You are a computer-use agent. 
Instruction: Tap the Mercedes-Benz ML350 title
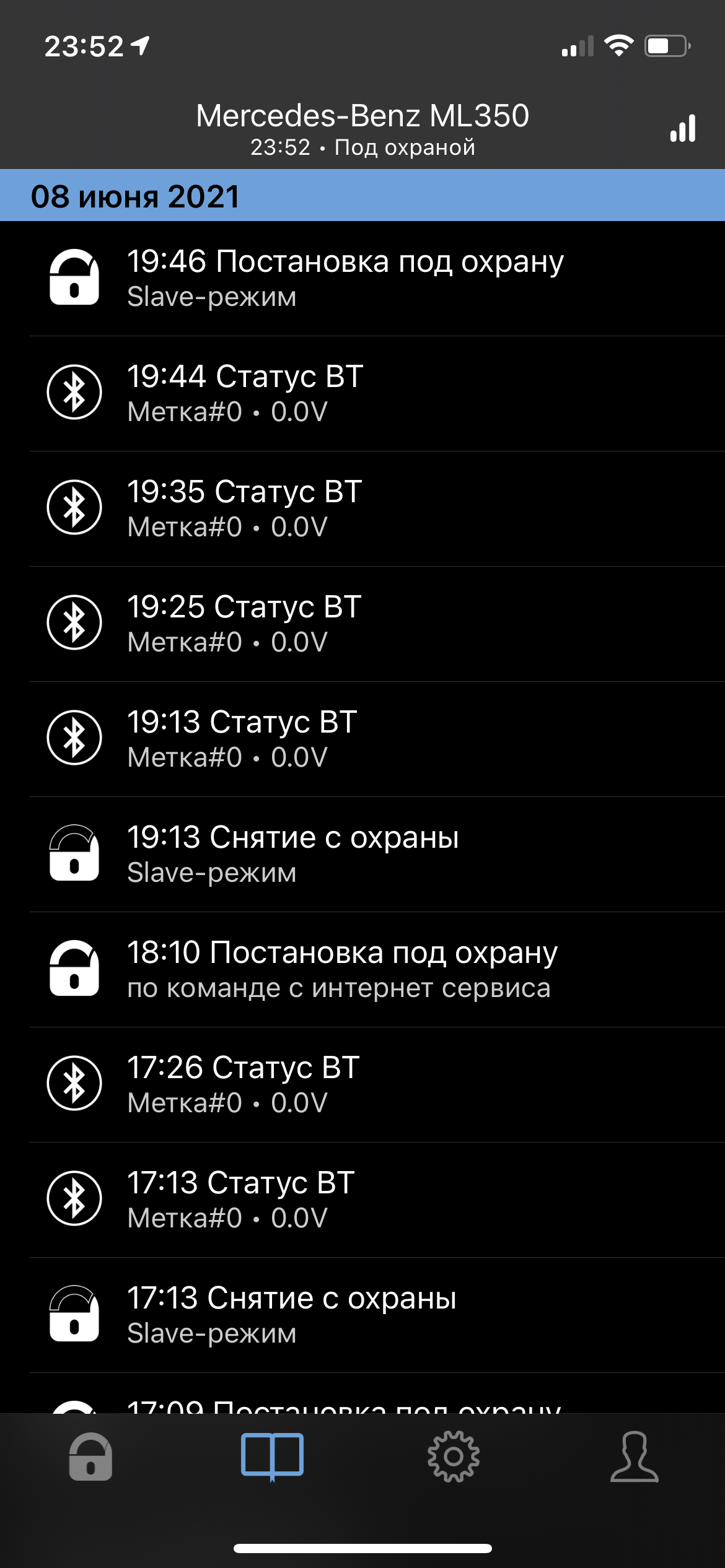362,116
